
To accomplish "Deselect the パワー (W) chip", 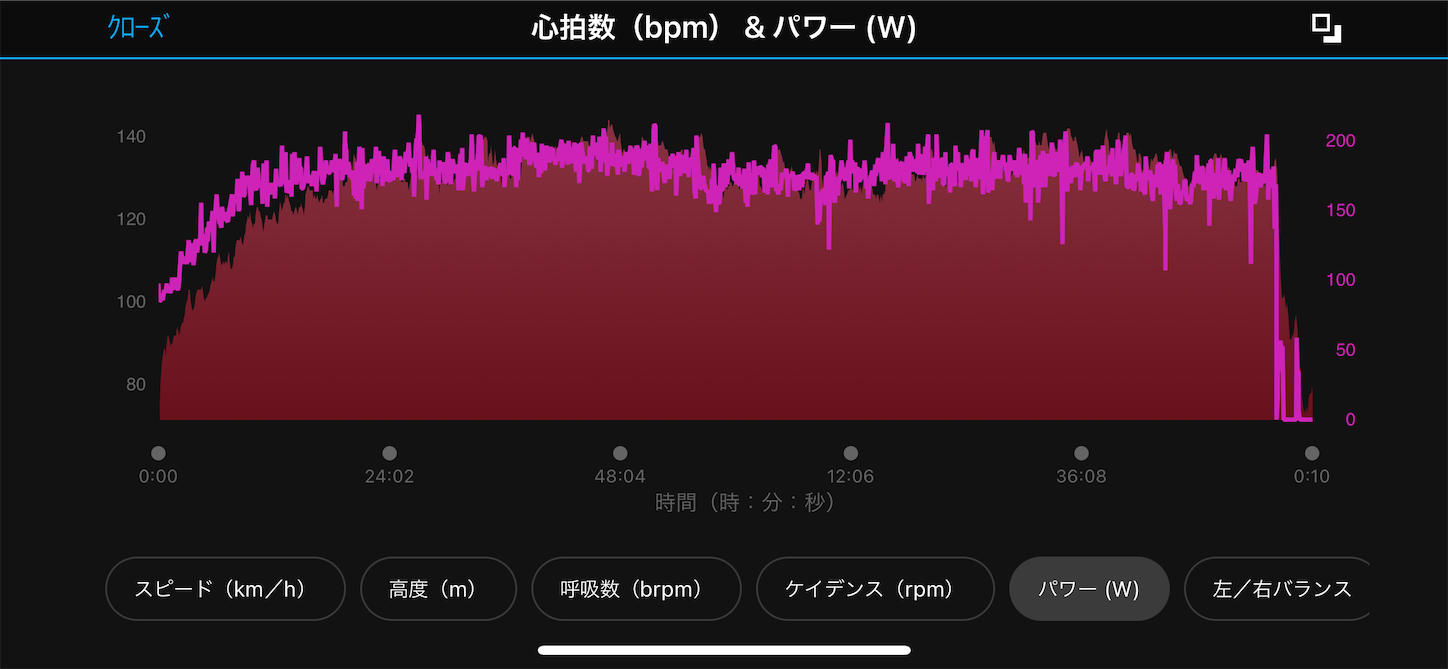I will pos(1089,589).
